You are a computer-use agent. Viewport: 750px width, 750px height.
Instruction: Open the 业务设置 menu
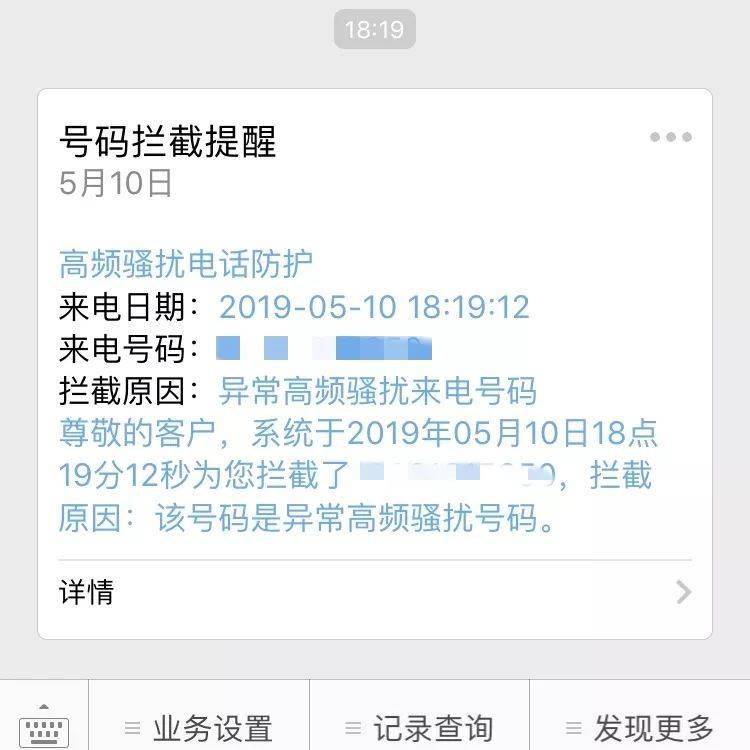tap(199, 727)
